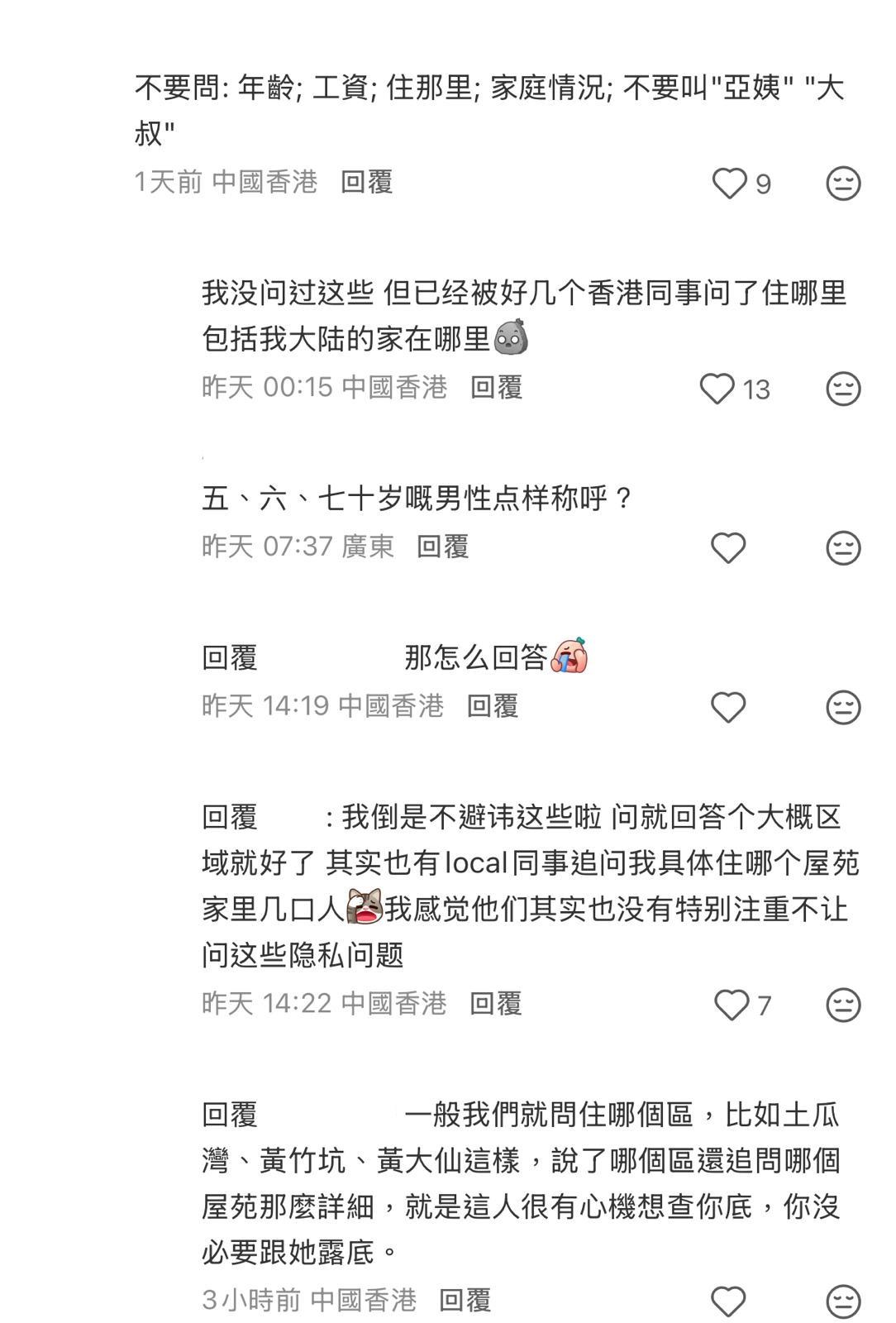The width and height of the screenshot is (896, 1323).
Task: Open emoji reactions on the top "不要問" comment
Action: (x=843, y=185)
